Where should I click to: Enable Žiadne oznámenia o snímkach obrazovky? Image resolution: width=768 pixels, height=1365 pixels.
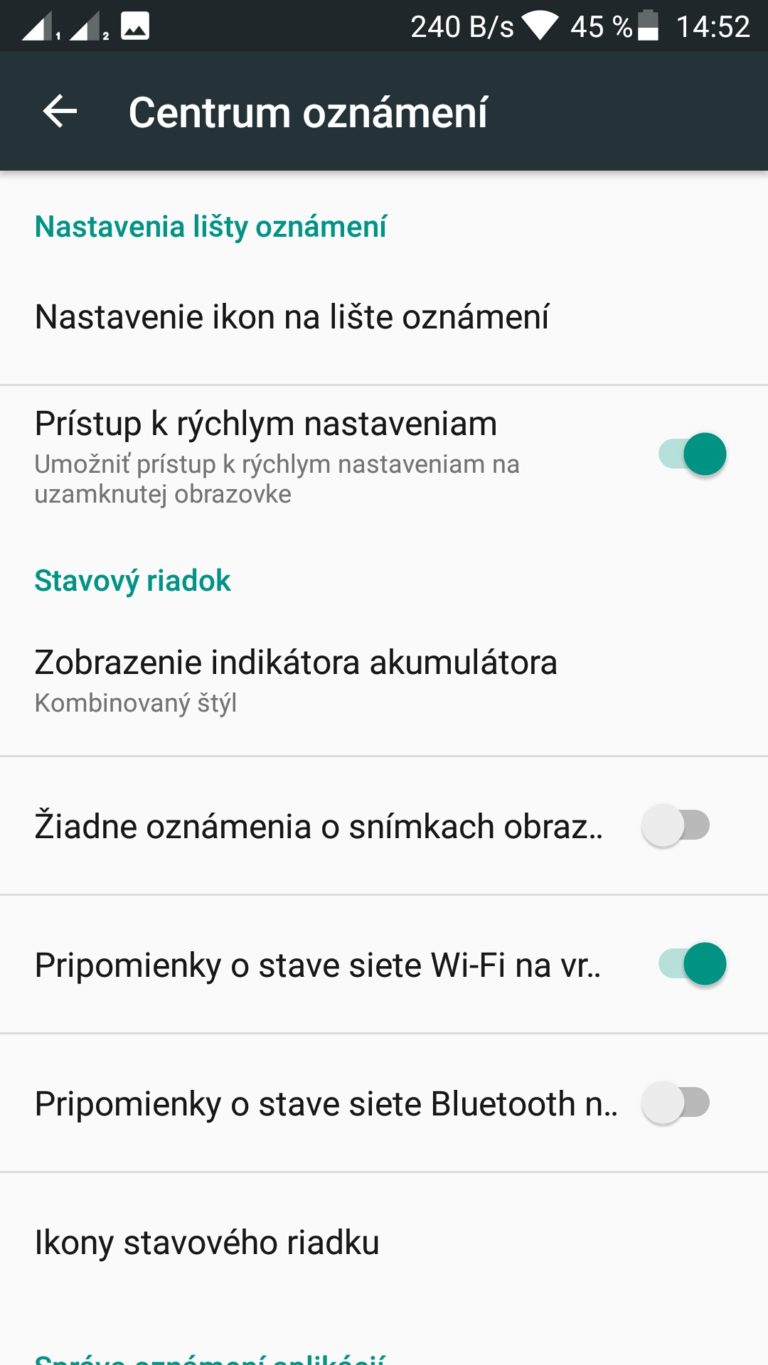coord(676,826)
